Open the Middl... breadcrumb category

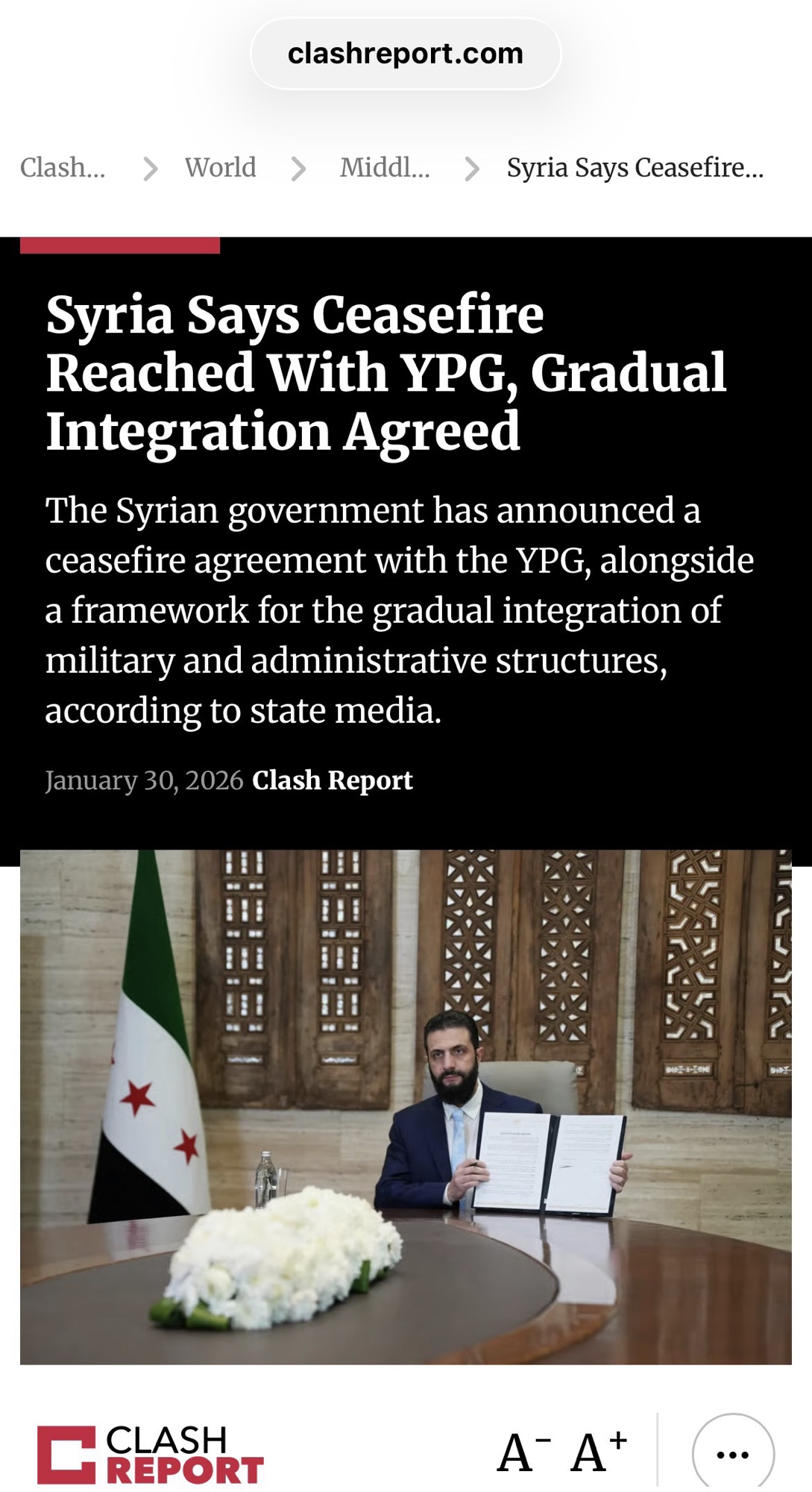[x=385, y=168]
